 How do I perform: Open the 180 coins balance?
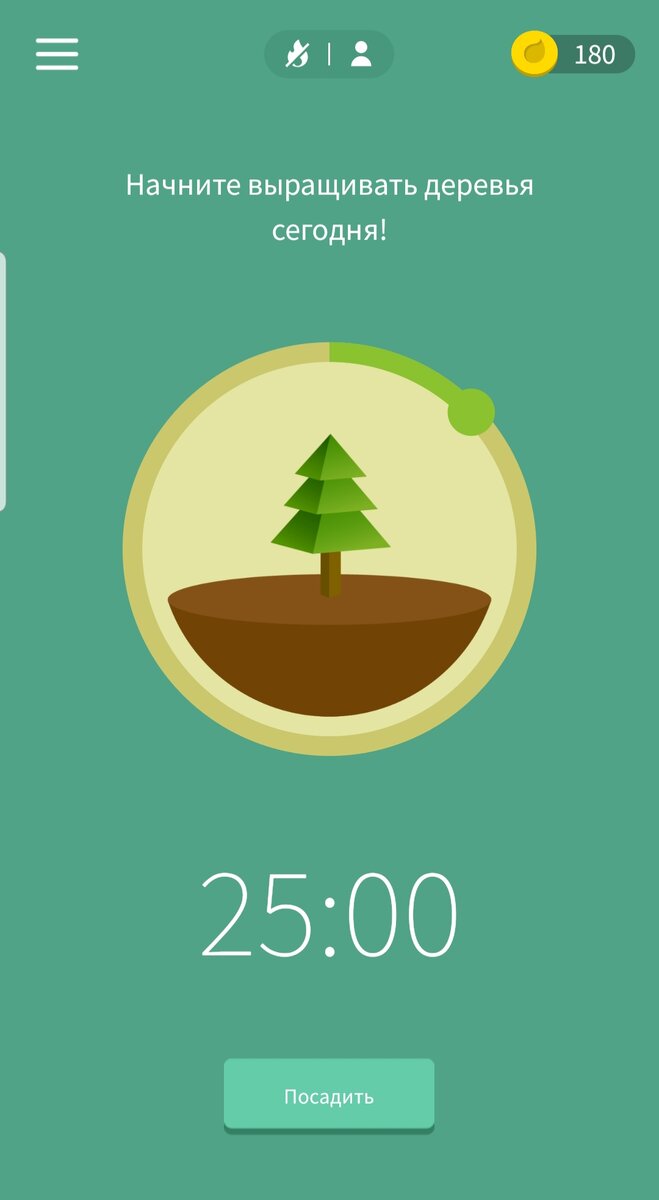pos(573,54)
